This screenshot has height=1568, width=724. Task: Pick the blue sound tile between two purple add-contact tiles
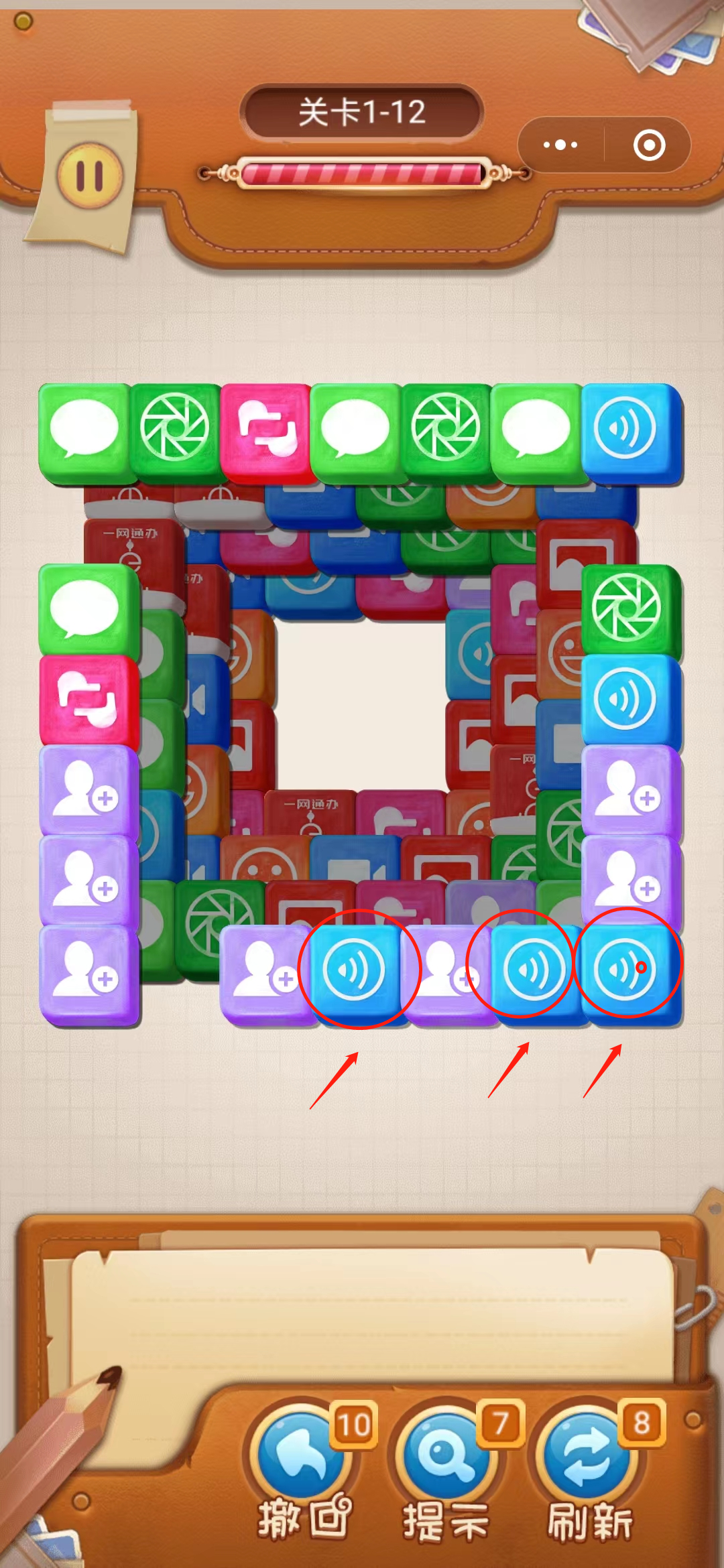tap(354, 969)
